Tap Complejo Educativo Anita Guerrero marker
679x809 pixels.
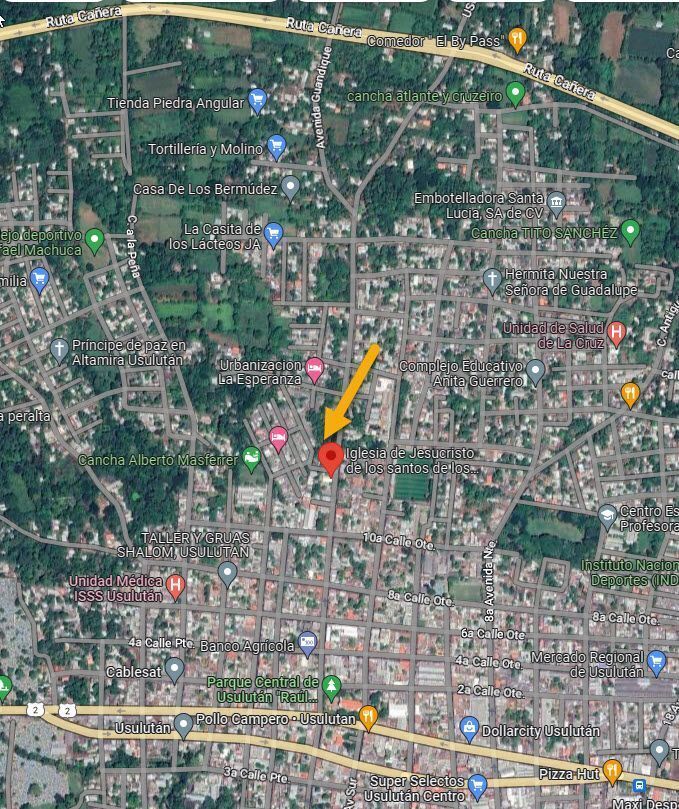536,373
